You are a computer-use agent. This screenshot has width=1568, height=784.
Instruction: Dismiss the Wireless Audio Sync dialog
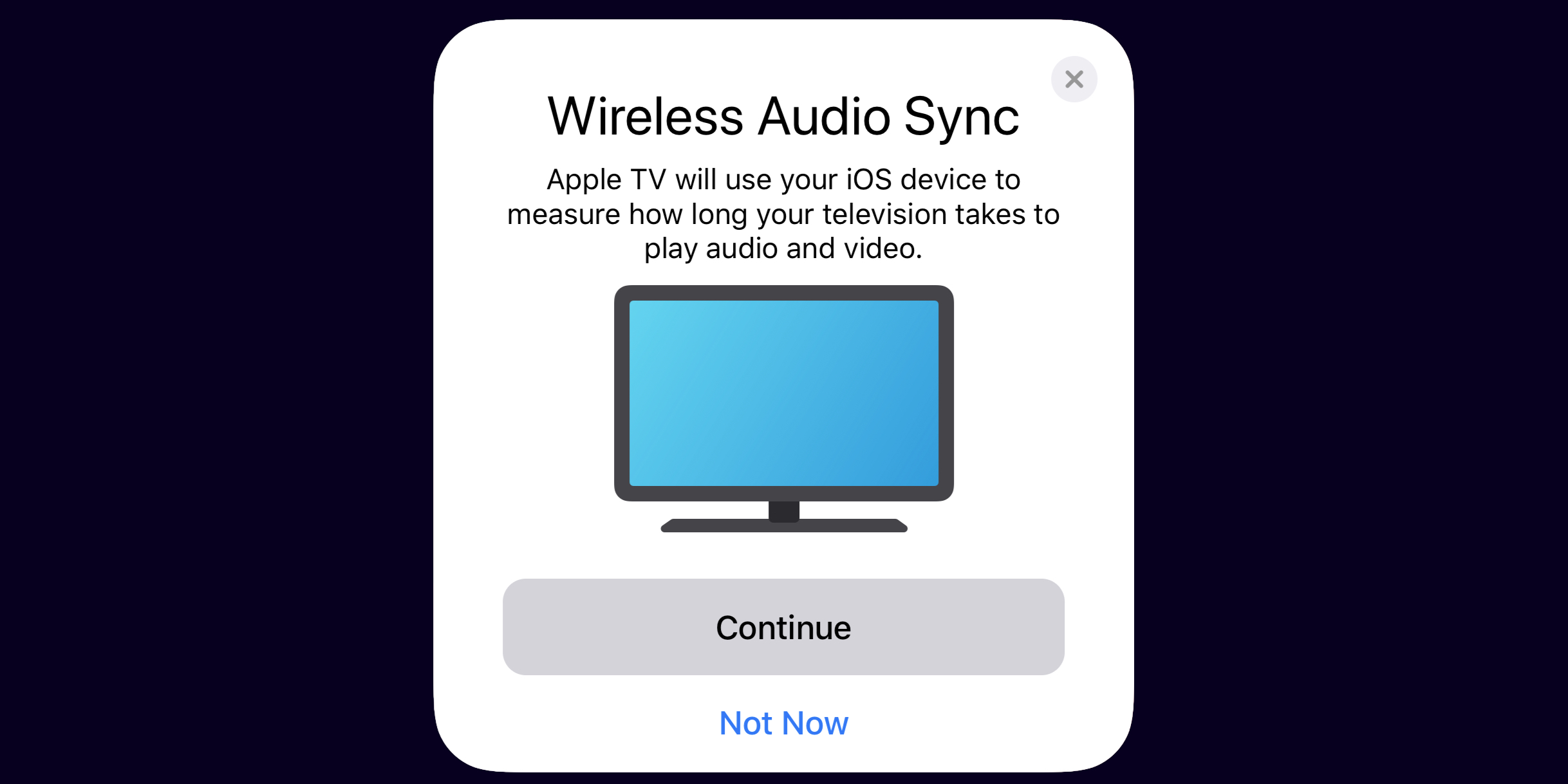click(x=1074, y=79)
